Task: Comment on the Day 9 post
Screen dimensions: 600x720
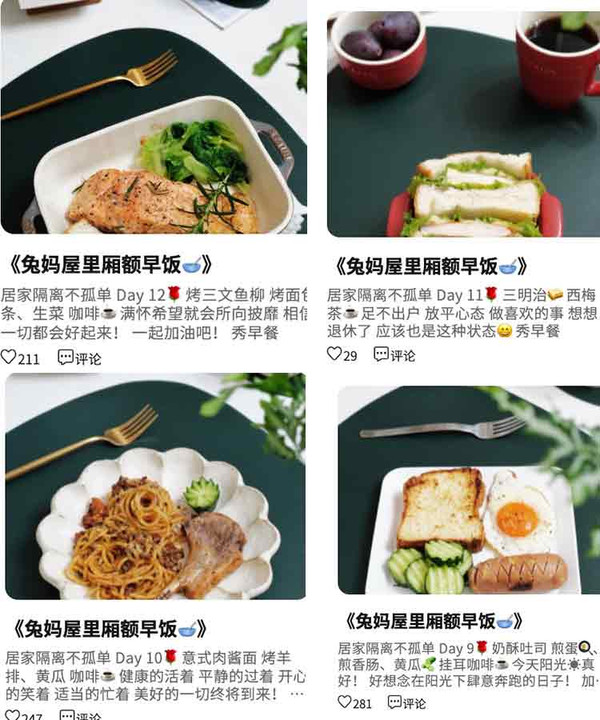Action: click(405, 702)
